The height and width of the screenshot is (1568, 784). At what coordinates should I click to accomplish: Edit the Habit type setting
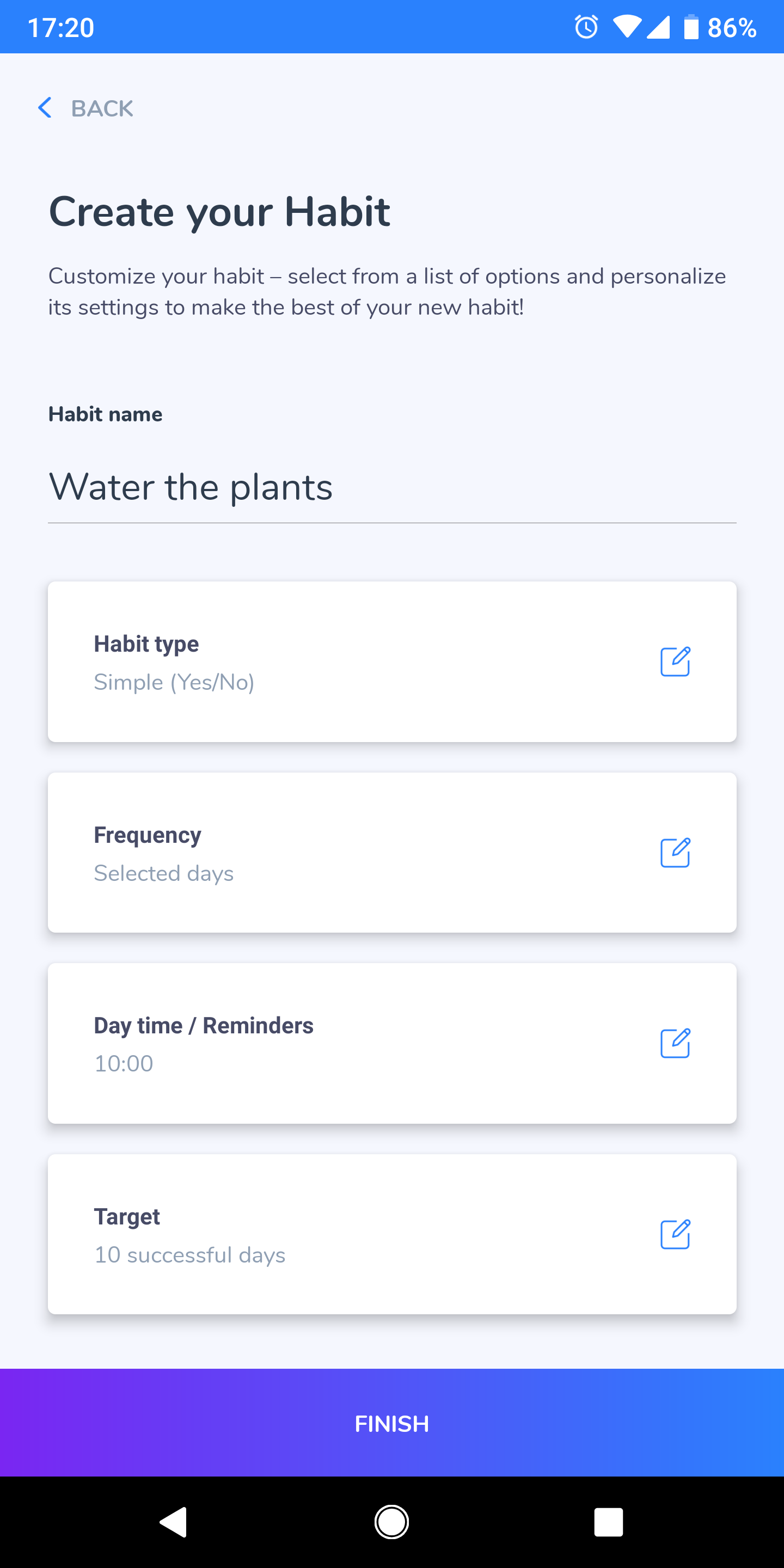[676, 663]
